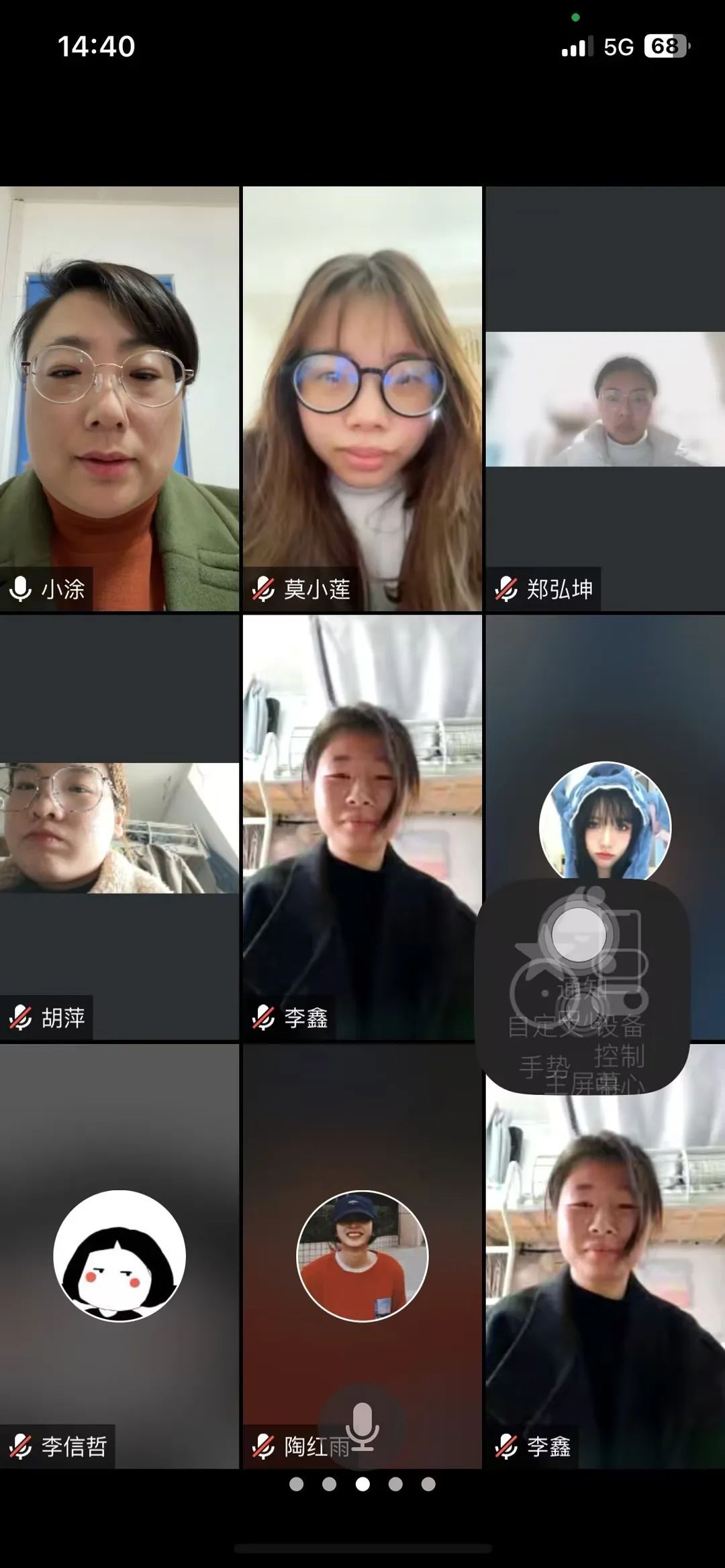View 郑弘坤's video feed

(606, 399)
